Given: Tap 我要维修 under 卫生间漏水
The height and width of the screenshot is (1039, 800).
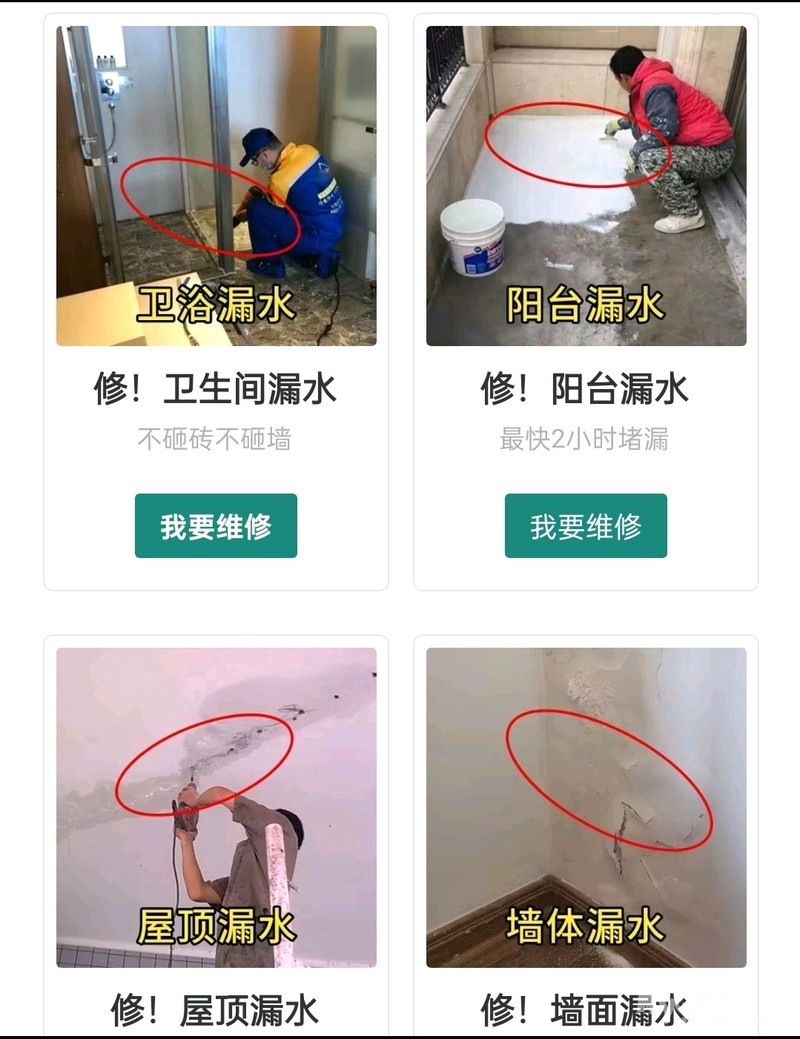Looking at the screenshot, I should pos(216,525).
